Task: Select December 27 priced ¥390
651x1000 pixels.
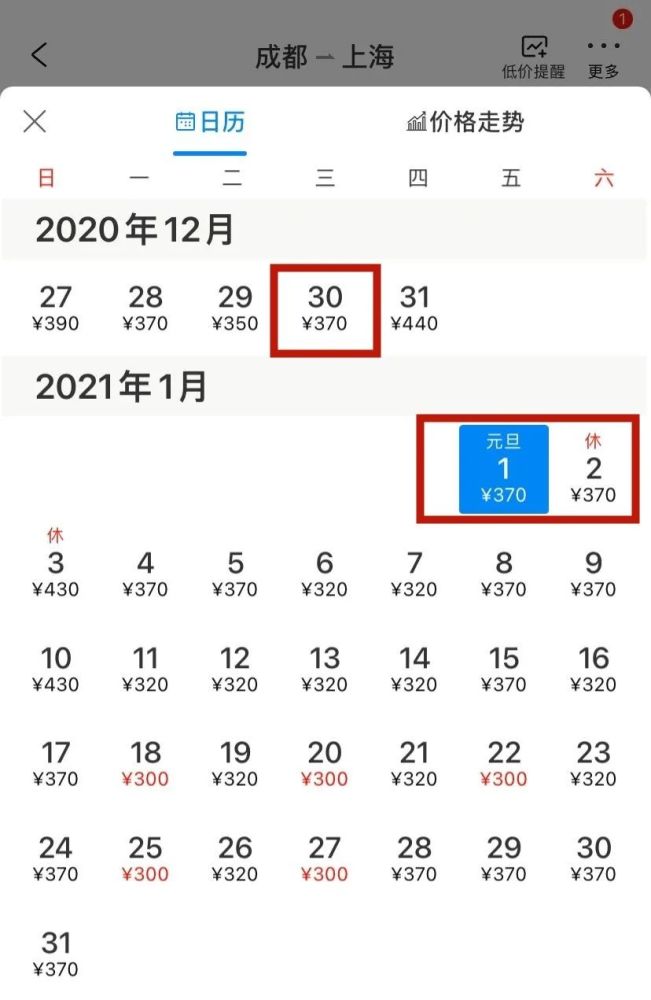Action: click(56, 308)
